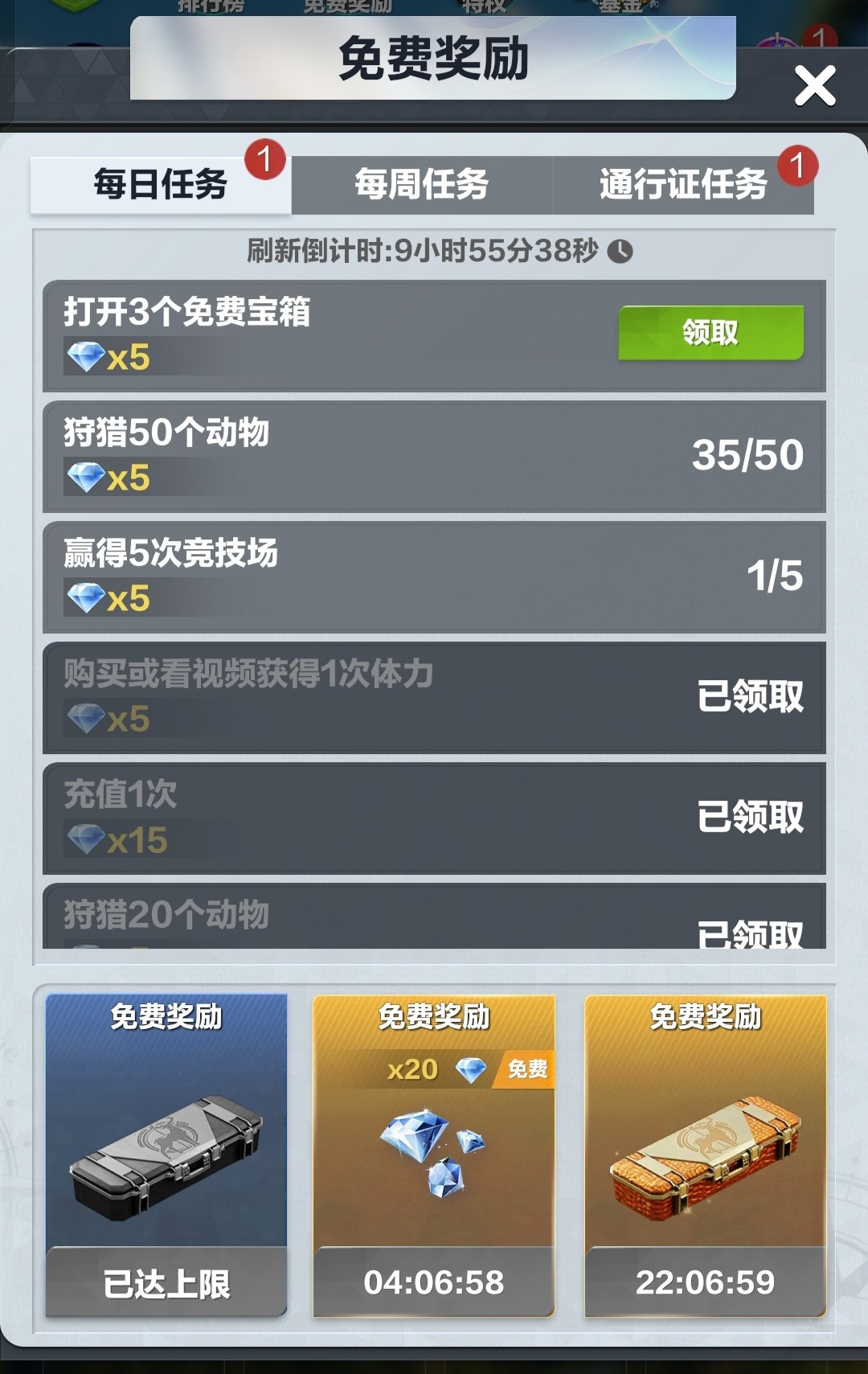Open the 通行证任务 tab
868x1374 pixels.
pos(683,185)
